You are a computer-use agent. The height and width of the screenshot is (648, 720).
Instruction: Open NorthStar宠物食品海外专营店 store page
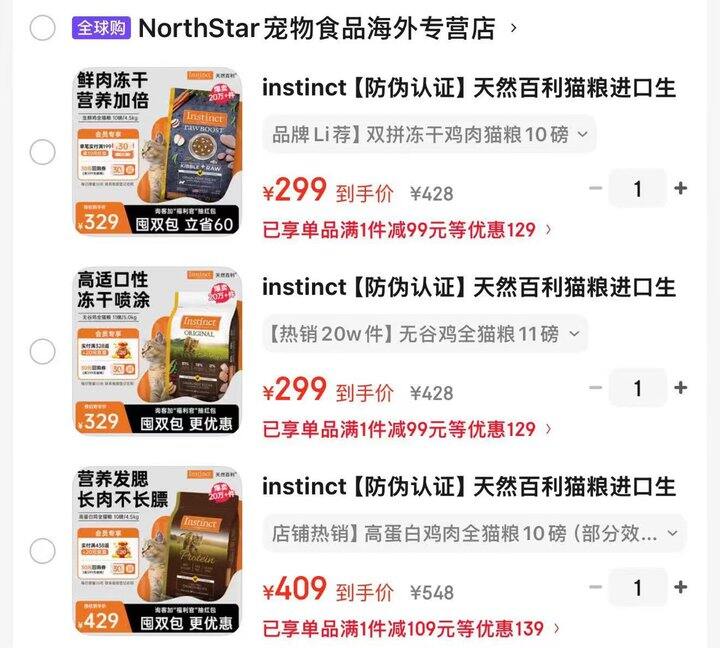click(x=316, y=28)
